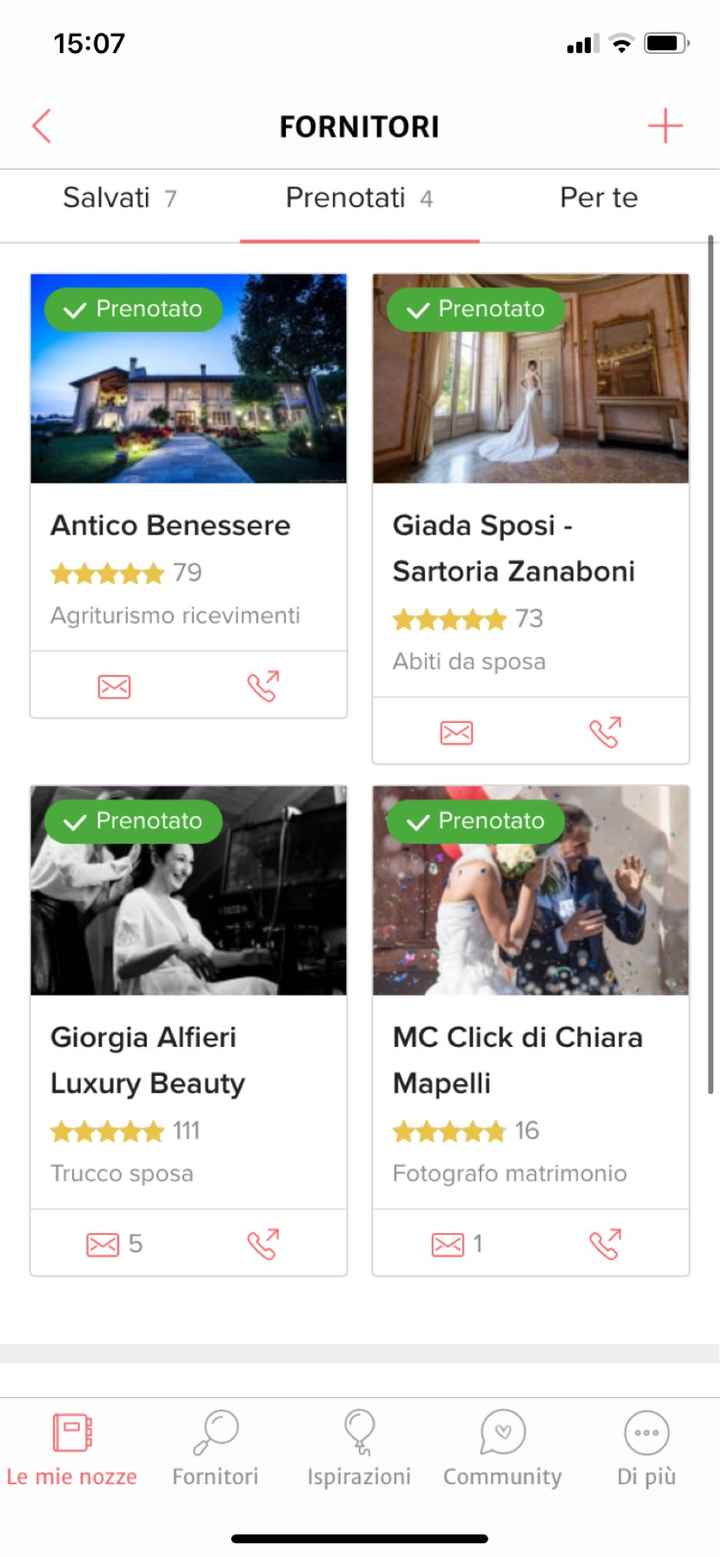
Task: Open the Per te tab
Action: 598,198
